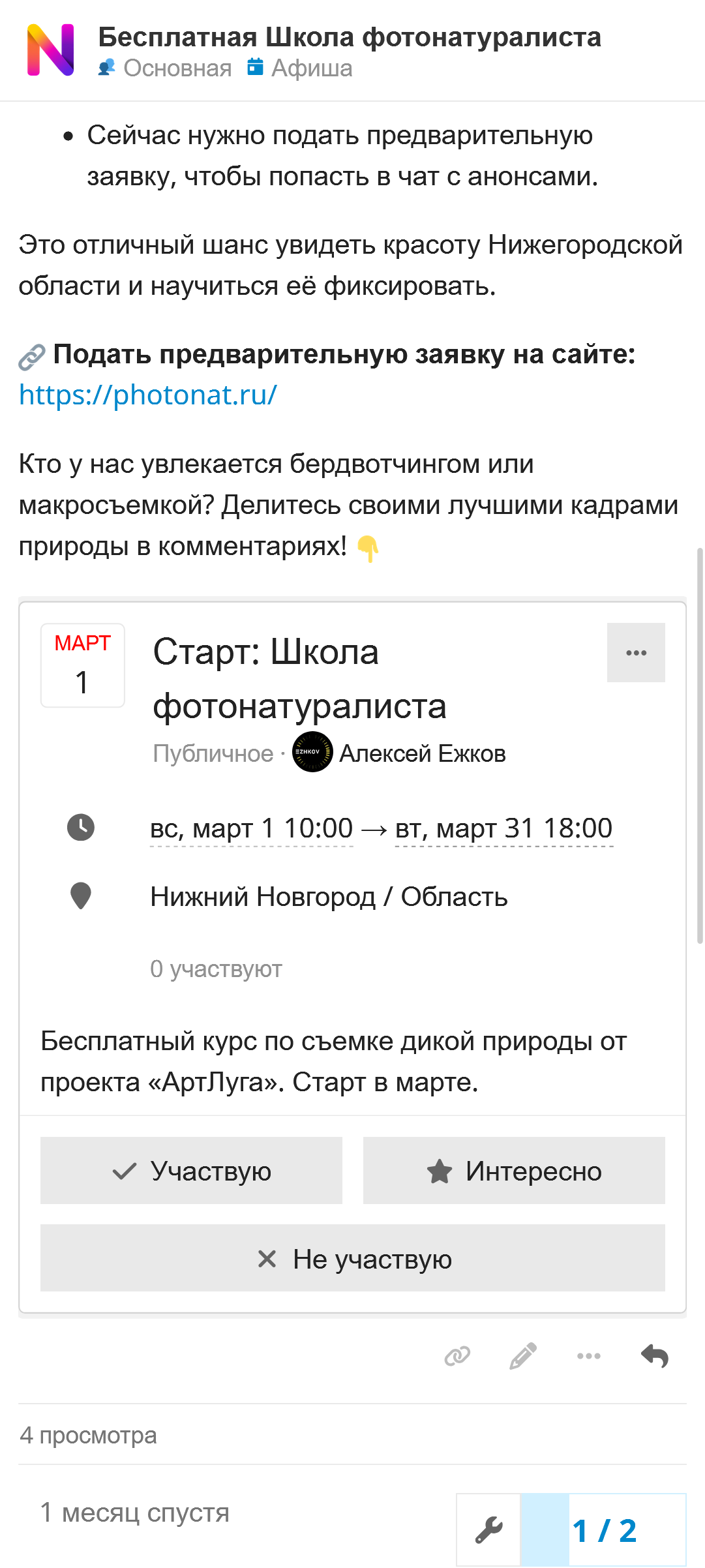
Task: Open the 1 / 2 post timeline
Action: tap(604, 1530)
